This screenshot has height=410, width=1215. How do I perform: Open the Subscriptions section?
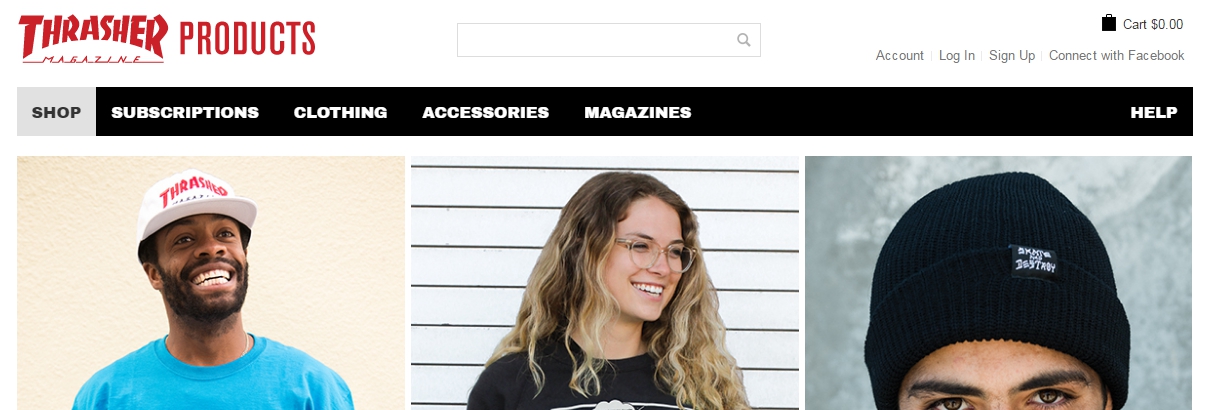185,112
